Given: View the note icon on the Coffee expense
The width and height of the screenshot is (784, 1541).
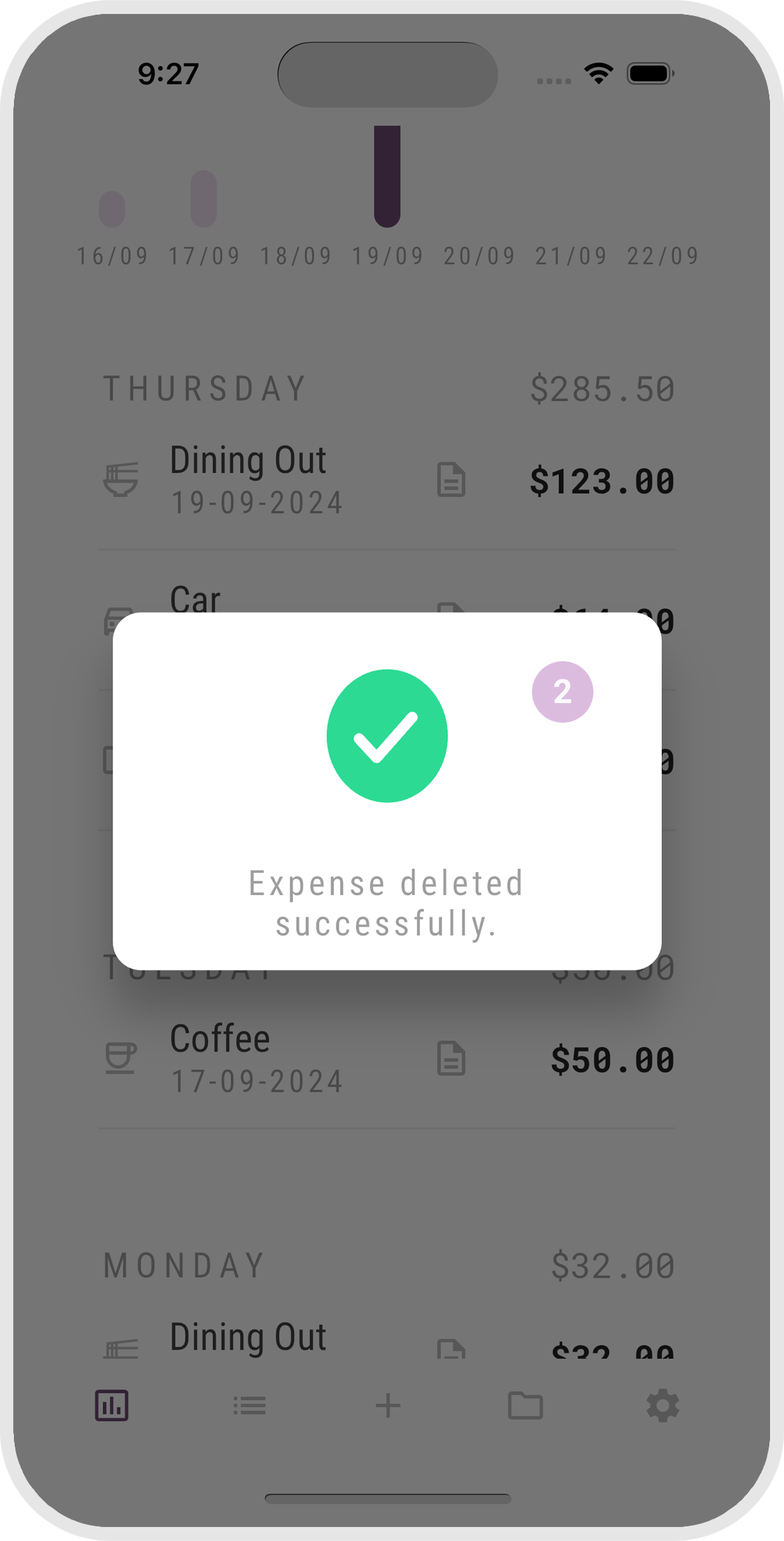Looking at the screenshot, I should click(x=451, y=1059).
